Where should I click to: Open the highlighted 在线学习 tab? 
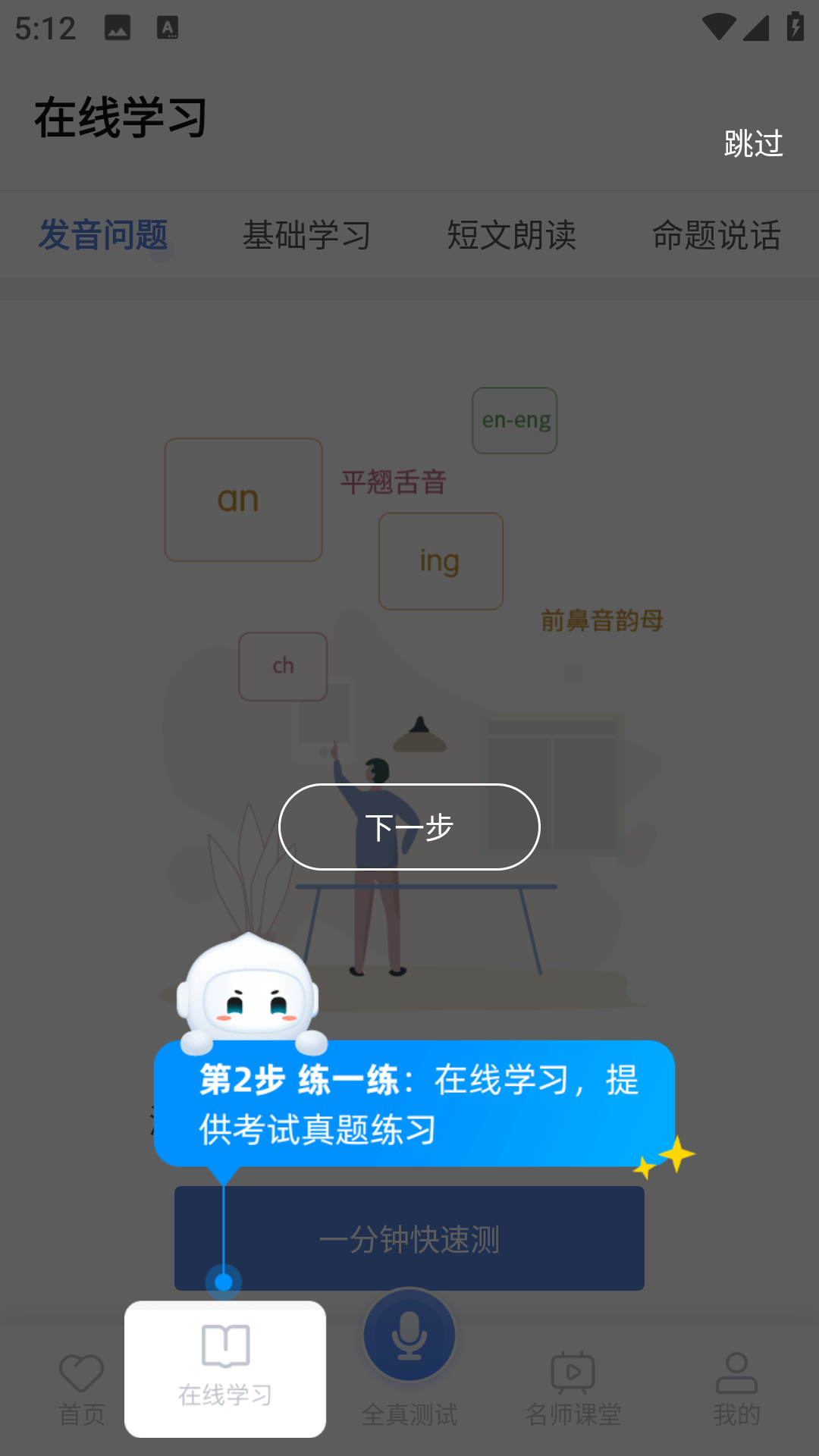coord(225,1369)
